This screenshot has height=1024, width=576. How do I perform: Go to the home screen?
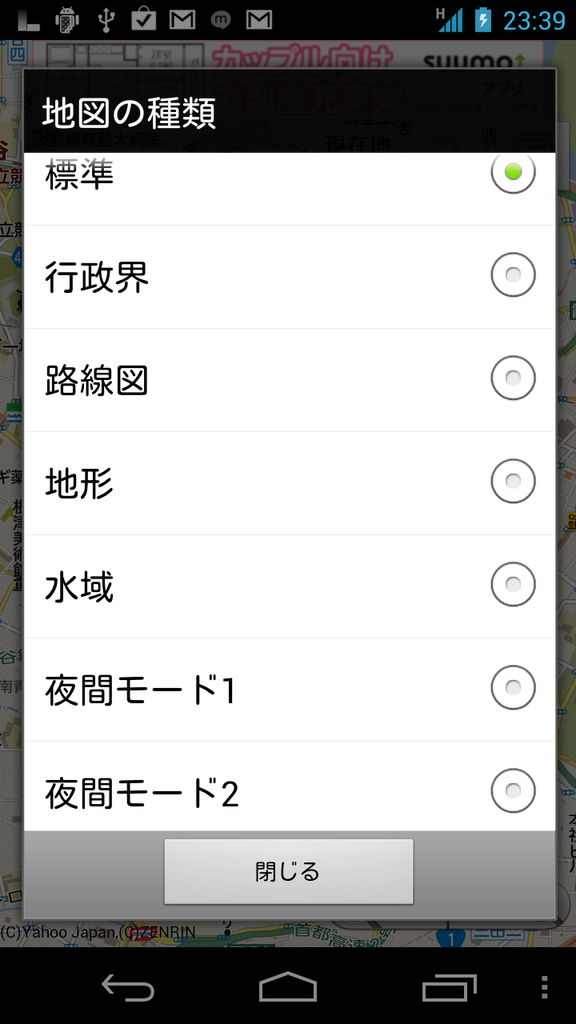288,987
